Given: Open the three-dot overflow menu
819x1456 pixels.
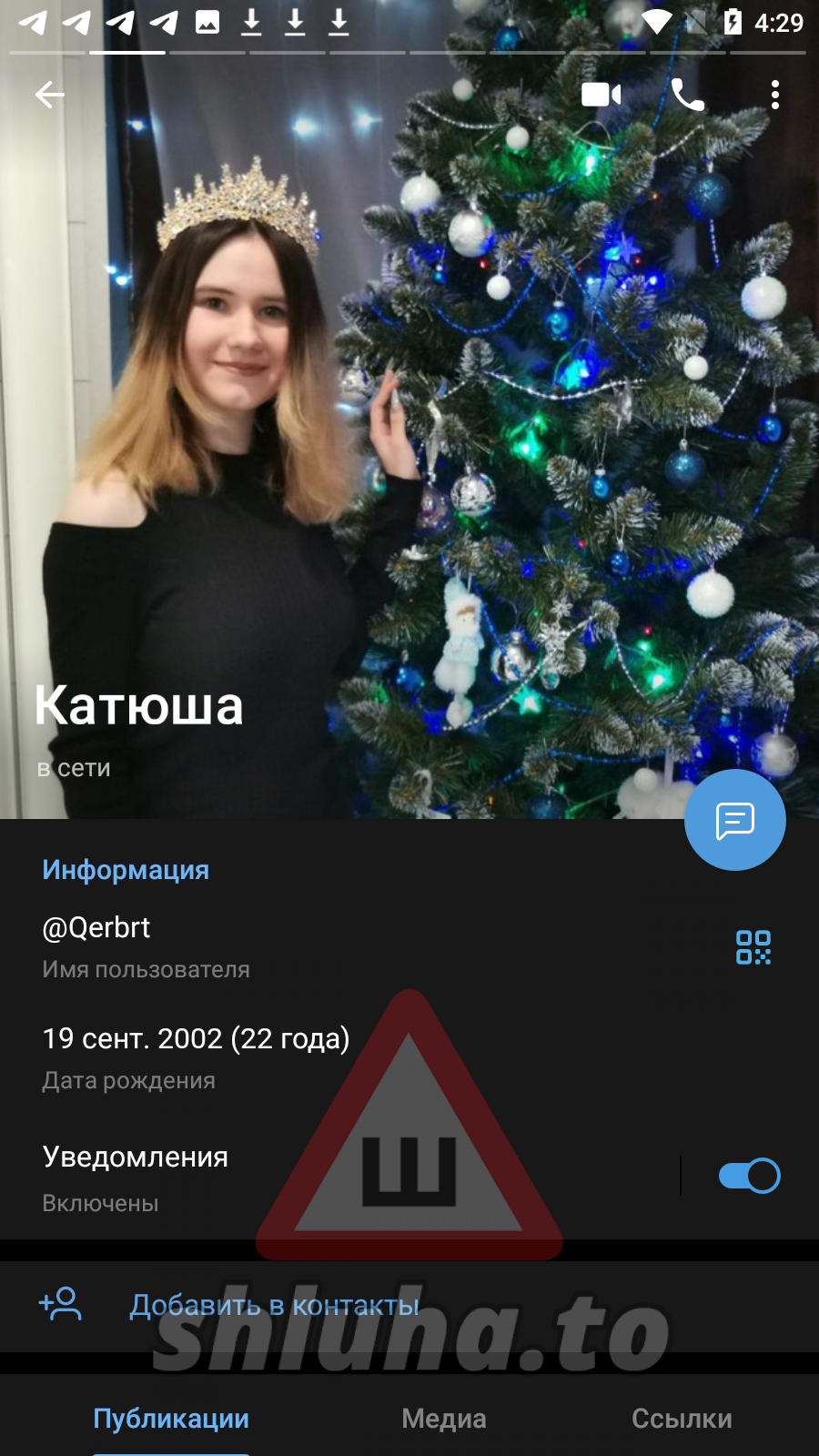Looking at the screenshot, I should point(774,95).
